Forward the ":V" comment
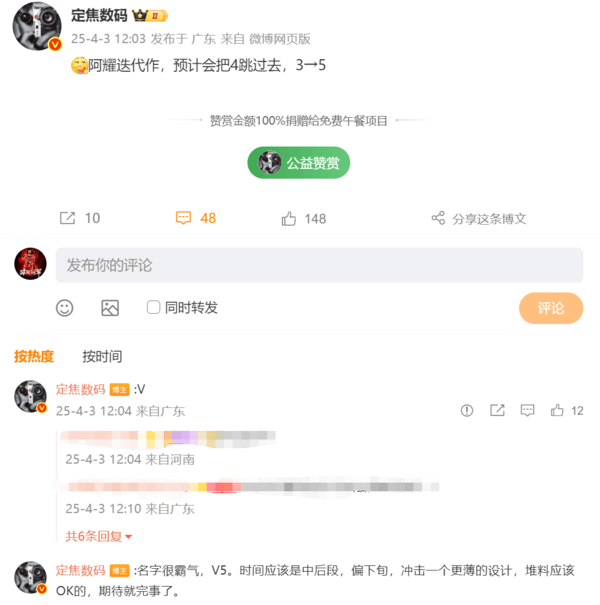This screenshot has height=605, width=600. [497, 410]
